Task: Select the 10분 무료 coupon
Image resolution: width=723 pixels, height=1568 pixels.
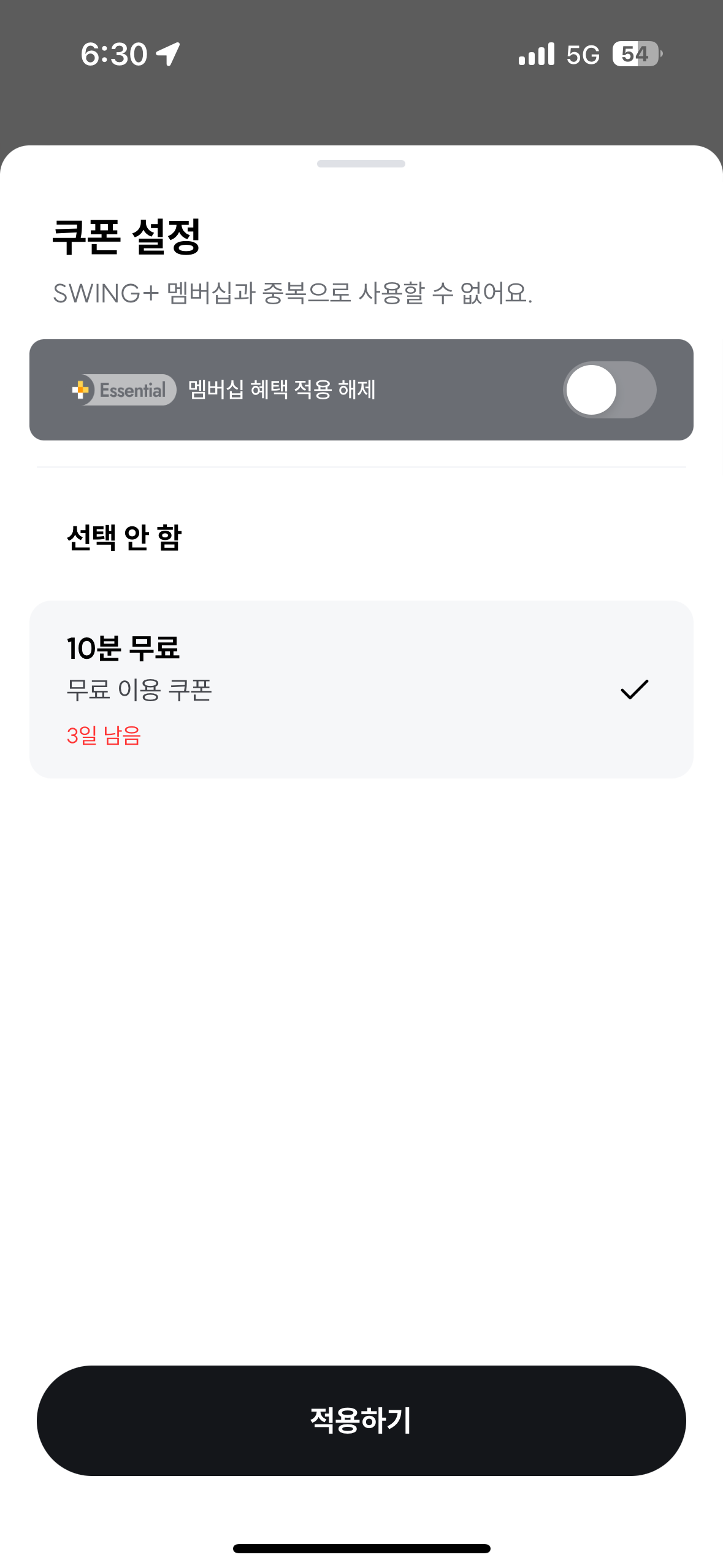Action: click(x=361, y=690)
